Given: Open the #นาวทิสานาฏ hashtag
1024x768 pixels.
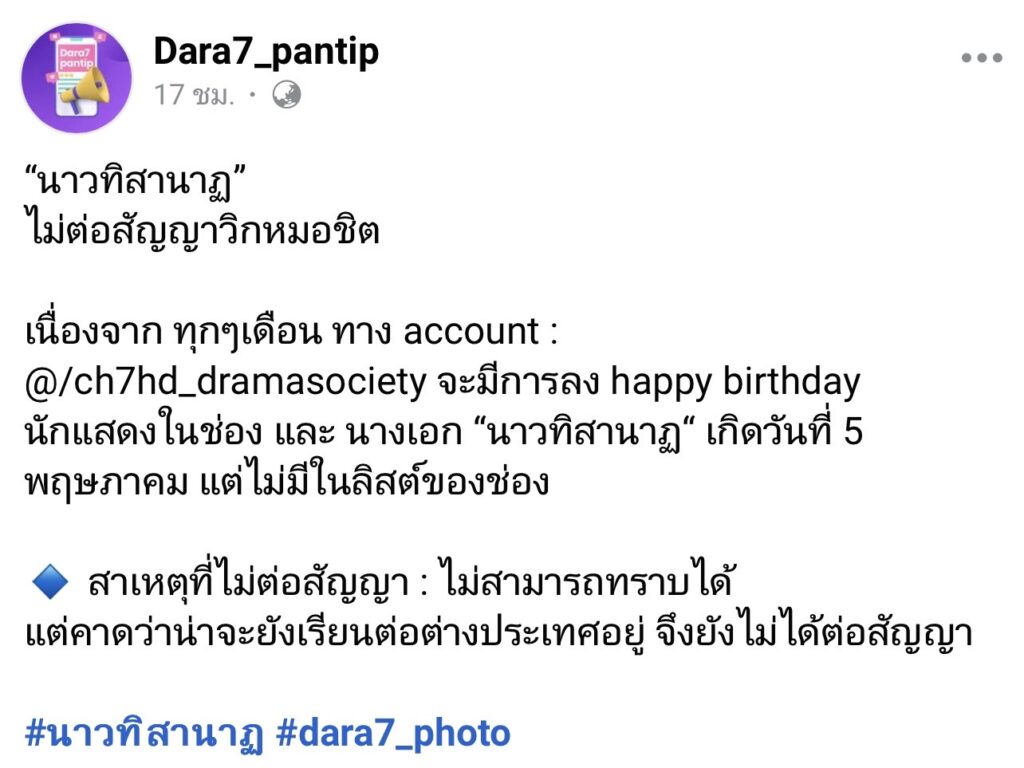Looking at the screenshot, I should (x=144, y=735).
